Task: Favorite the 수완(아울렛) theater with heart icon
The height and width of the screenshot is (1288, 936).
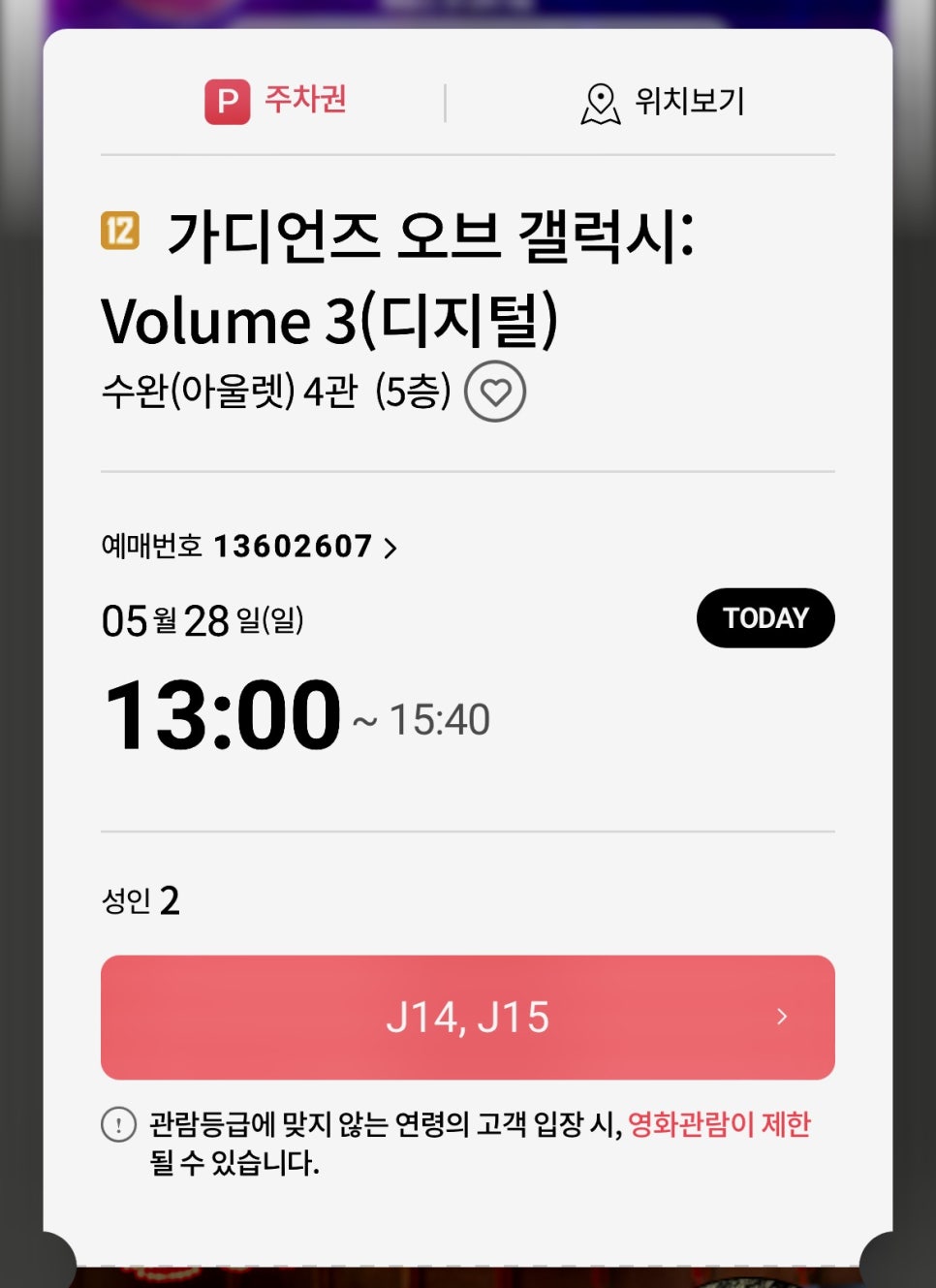Action: [495, 392]
